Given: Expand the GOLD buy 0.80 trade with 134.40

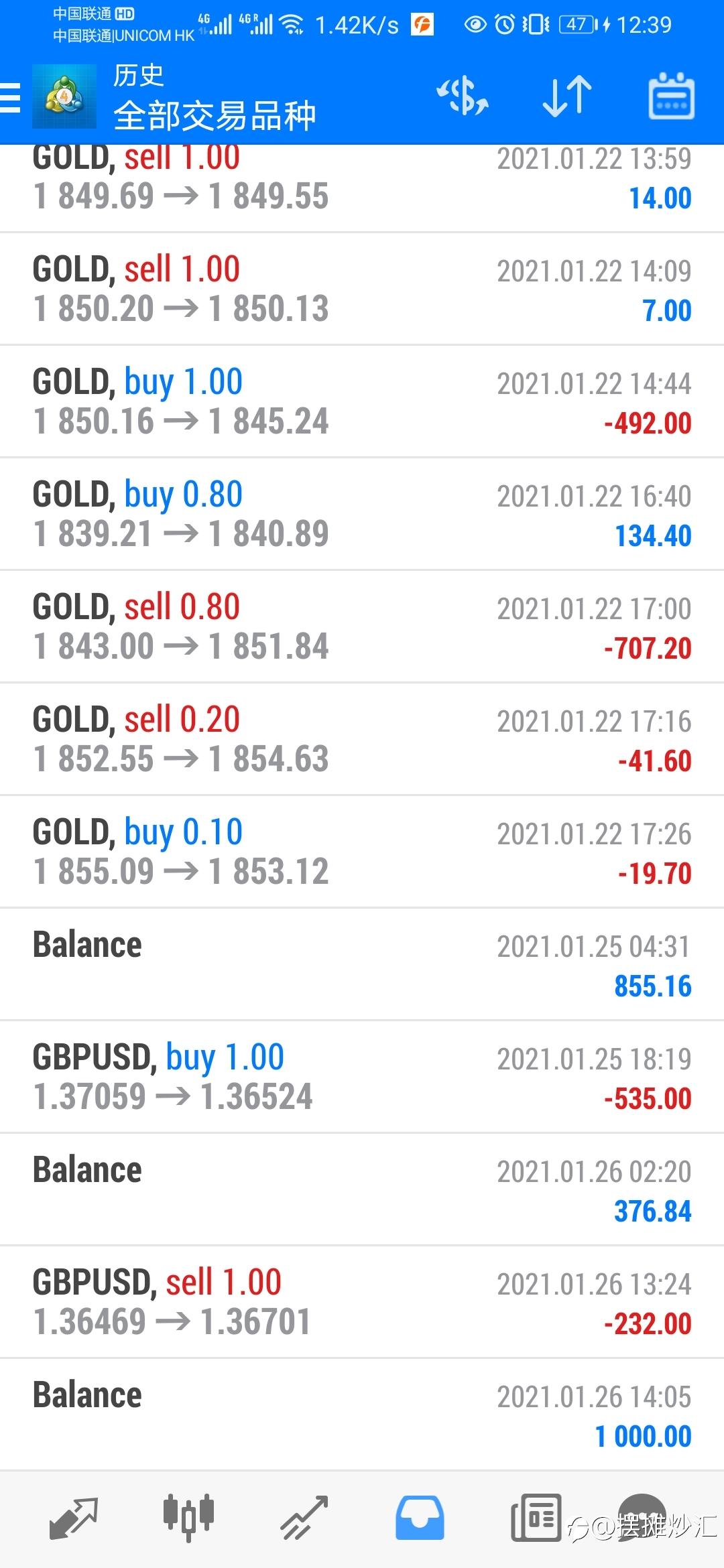Looking at the screenshot, I should point(362,515).
